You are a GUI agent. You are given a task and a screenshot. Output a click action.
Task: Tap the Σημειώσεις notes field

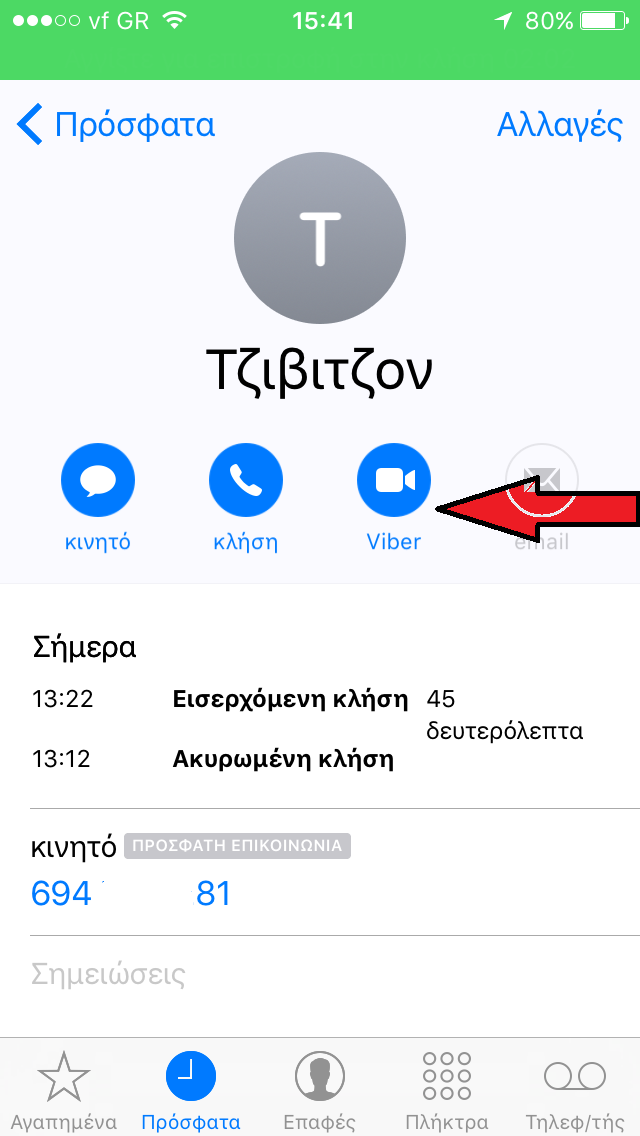[320, 976]
